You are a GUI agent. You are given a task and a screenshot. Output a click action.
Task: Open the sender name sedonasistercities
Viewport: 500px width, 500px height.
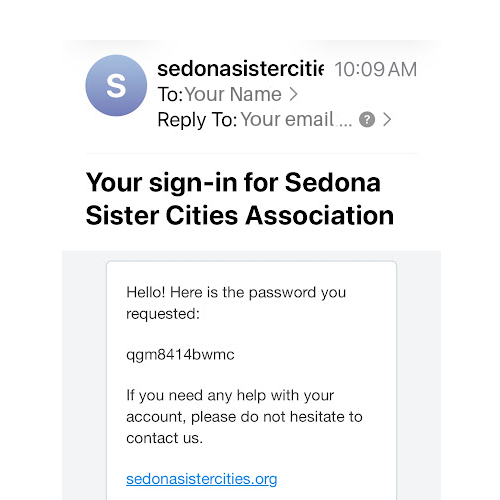(x=240, y=69)
